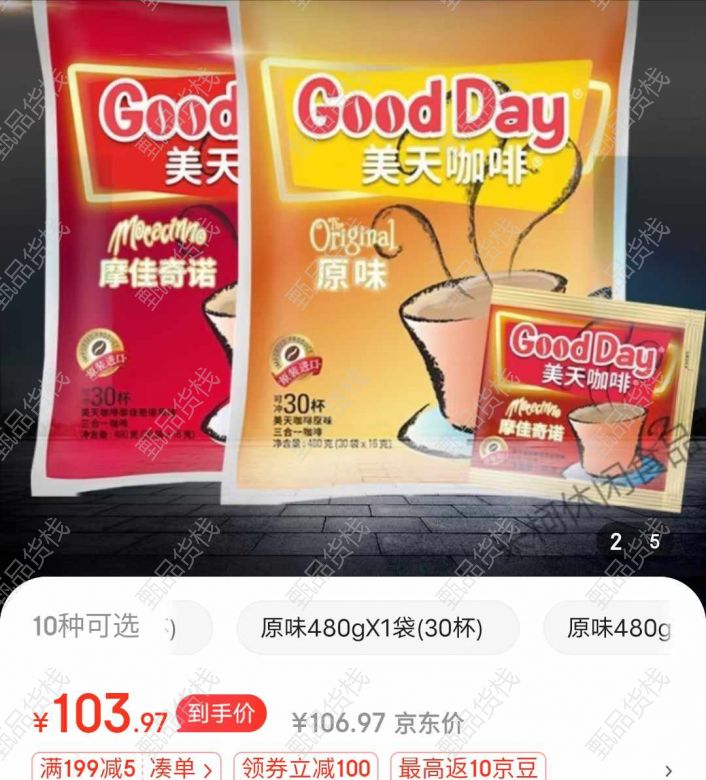Viewport: 706px width, 780px height.
Task: Open the 满199减5 凑单 promotion
Action: [x=127, y=768]
